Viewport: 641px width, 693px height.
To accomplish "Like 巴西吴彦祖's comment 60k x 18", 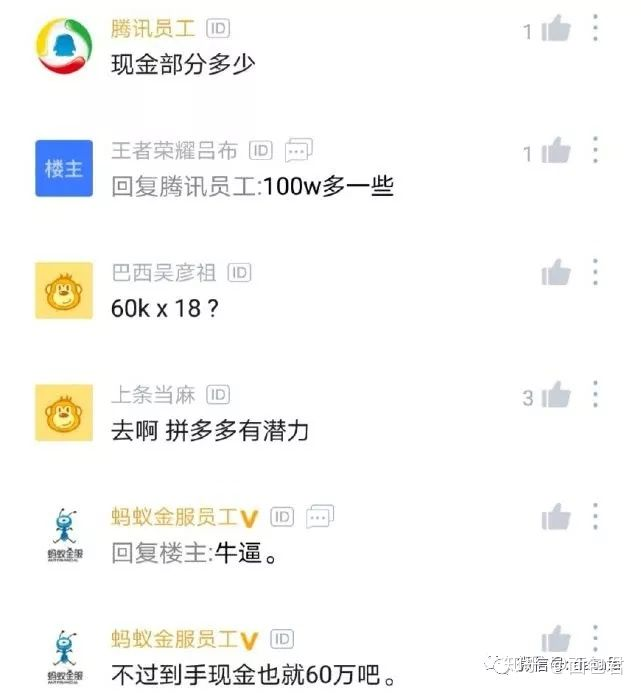I will 556,273.
